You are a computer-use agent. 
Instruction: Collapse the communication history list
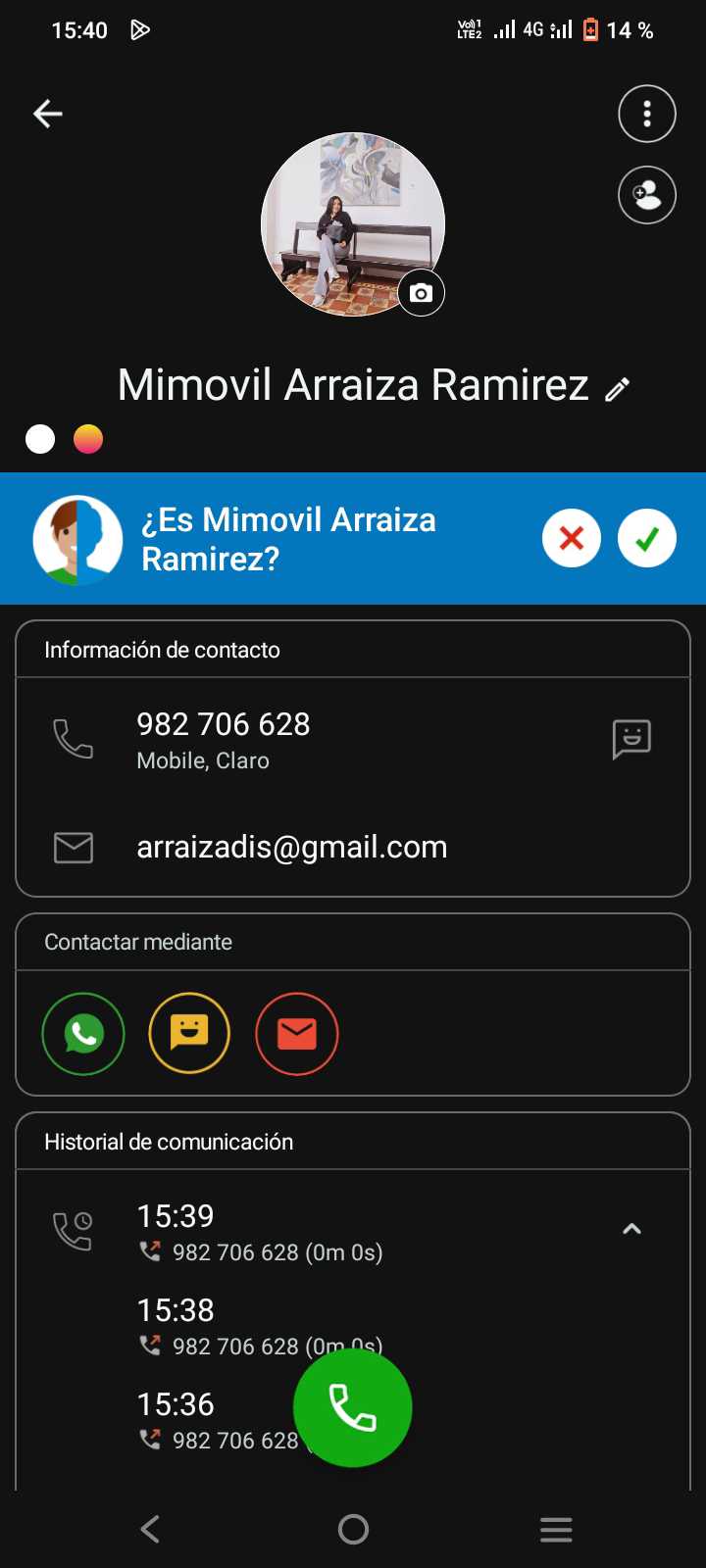[x=632, y=1229]
